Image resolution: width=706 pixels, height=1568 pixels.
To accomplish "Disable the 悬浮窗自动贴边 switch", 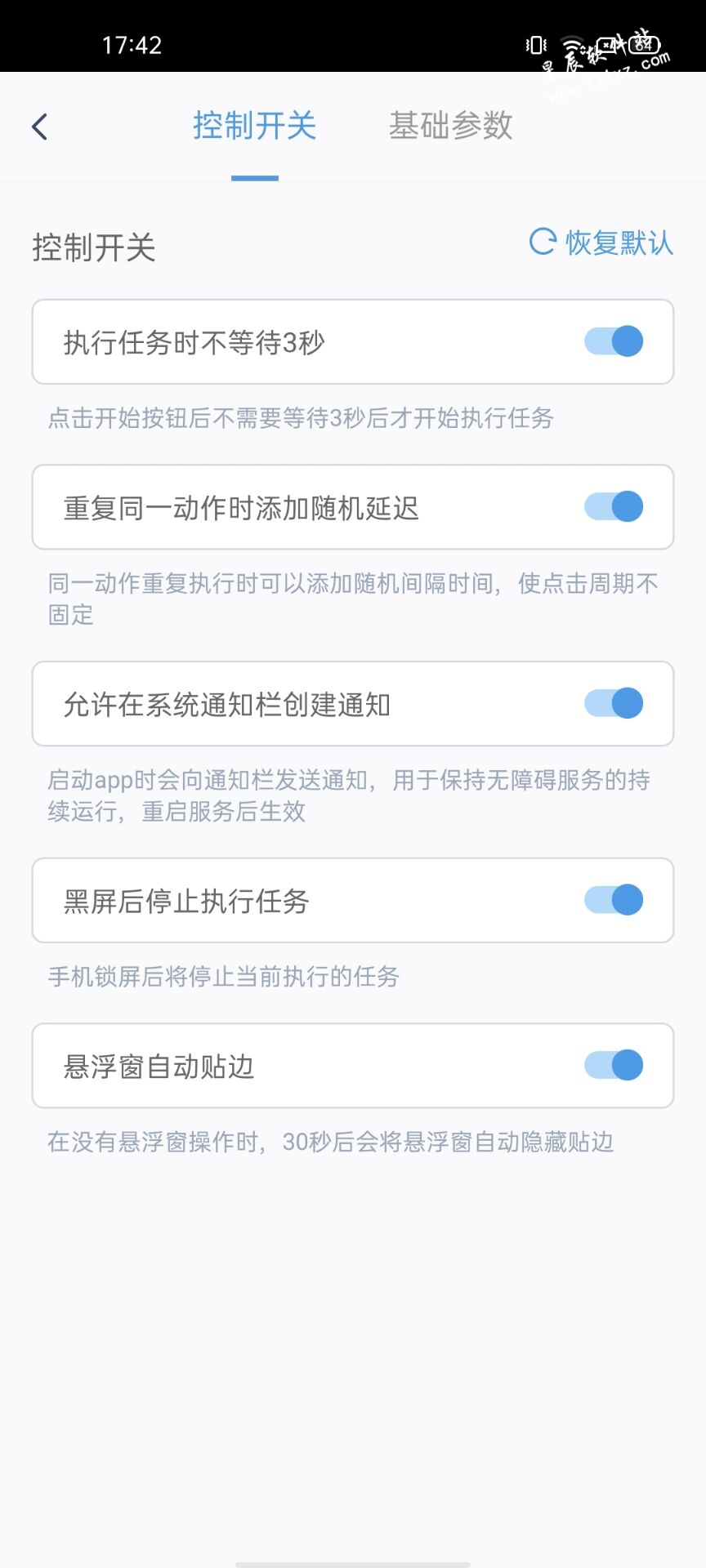I will 614,1065.
